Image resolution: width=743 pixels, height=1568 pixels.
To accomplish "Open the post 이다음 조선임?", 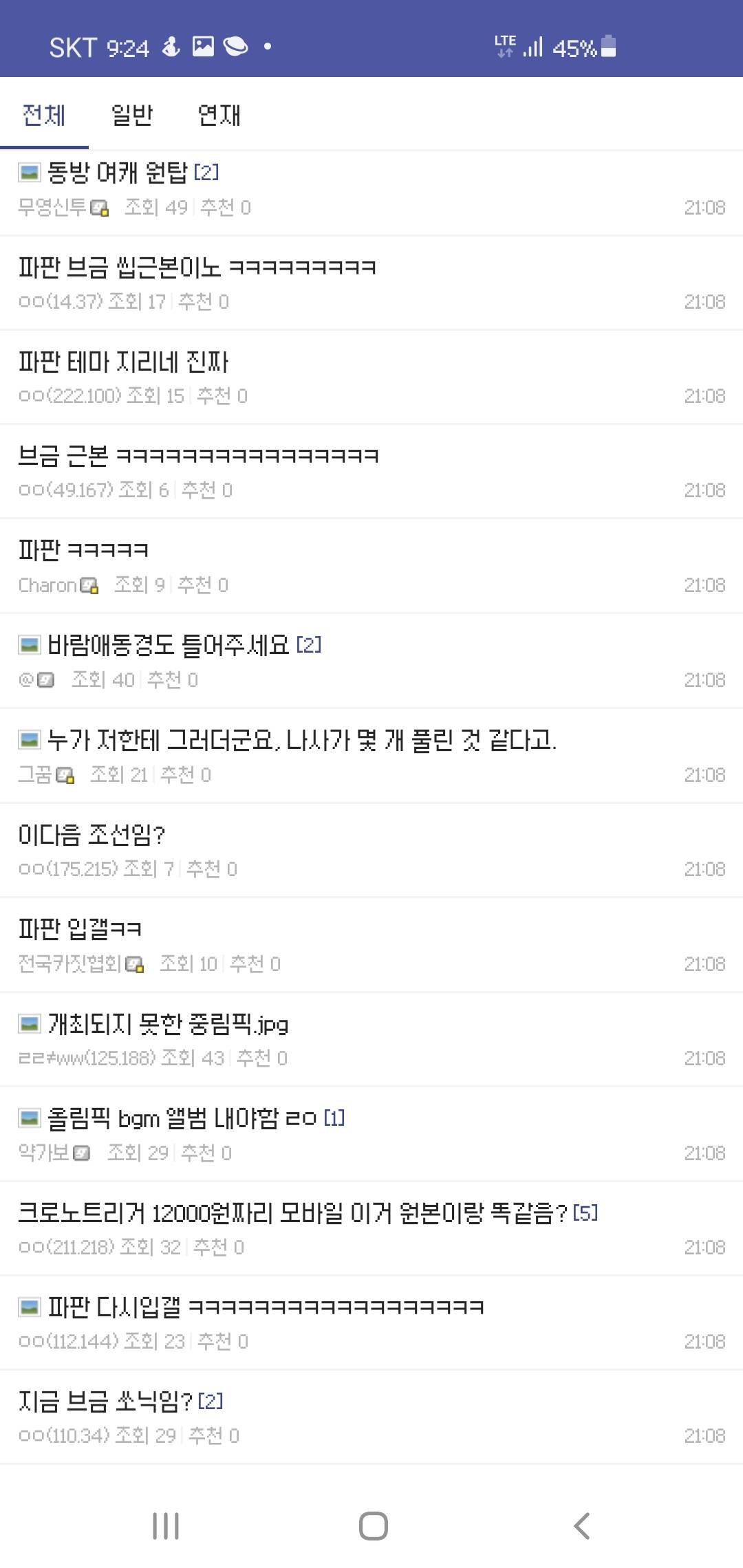I will (x=91, y=834).
